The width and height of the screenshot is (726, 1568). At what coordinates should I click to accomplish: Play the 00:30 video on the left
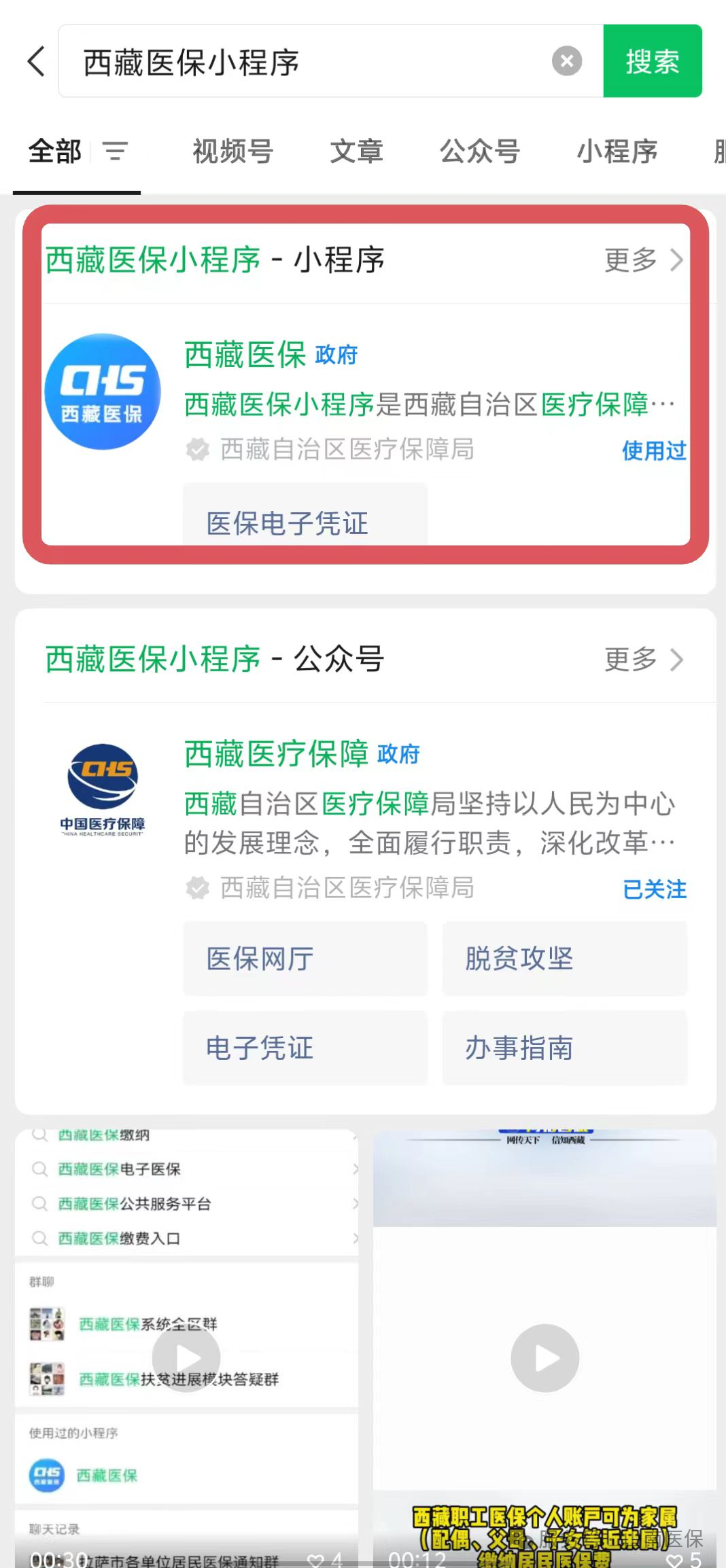click(x=186, y=1357)
